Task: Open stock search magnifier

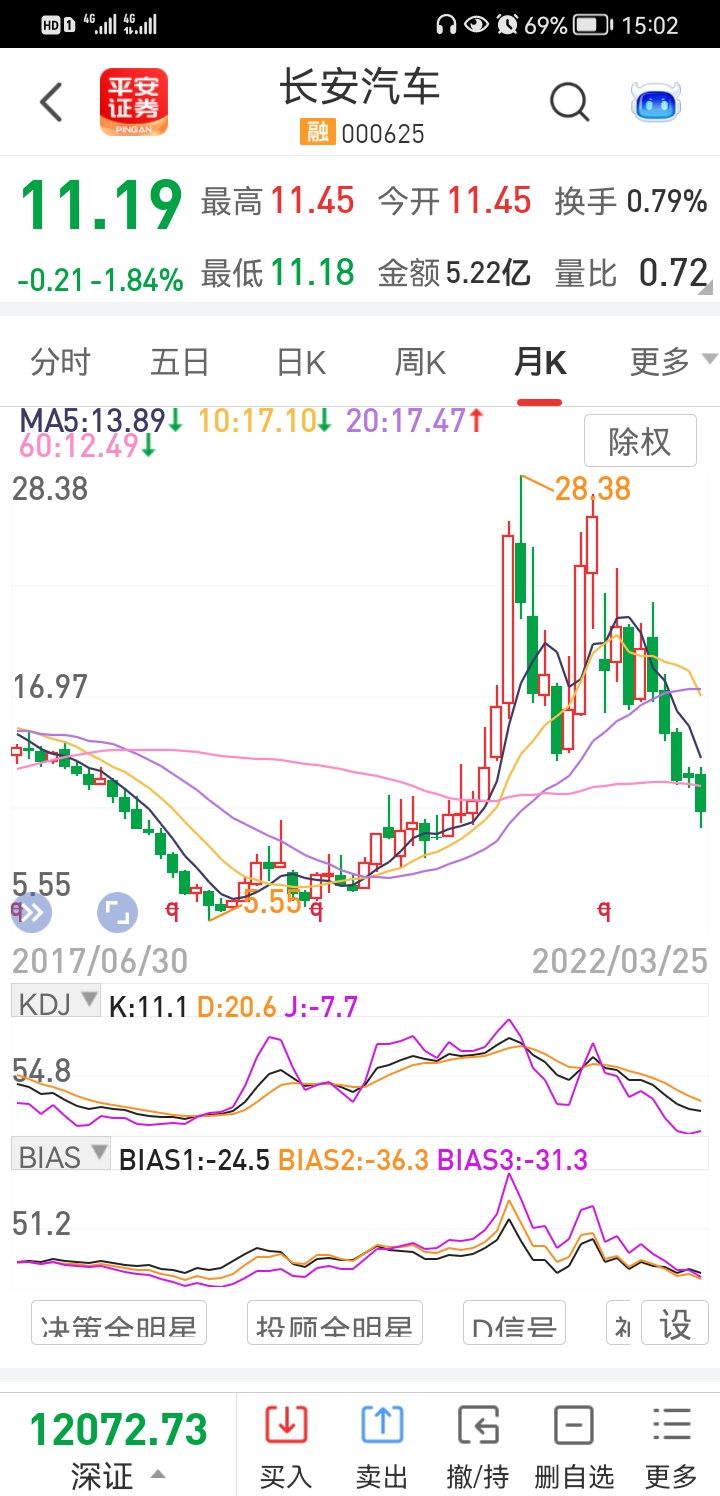Action: coord(569,102)
